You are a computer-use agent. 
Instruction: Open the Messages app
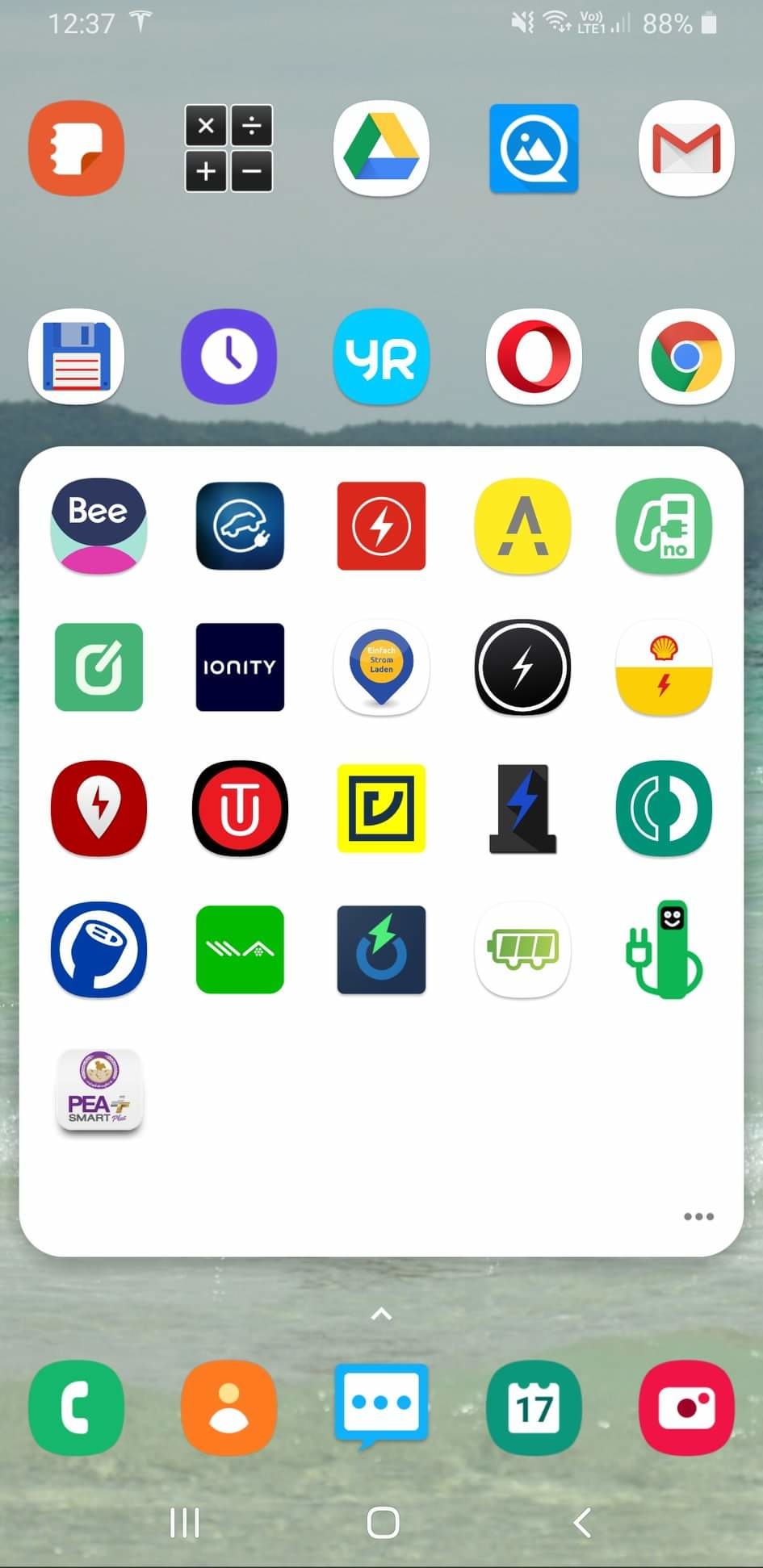381,1404
